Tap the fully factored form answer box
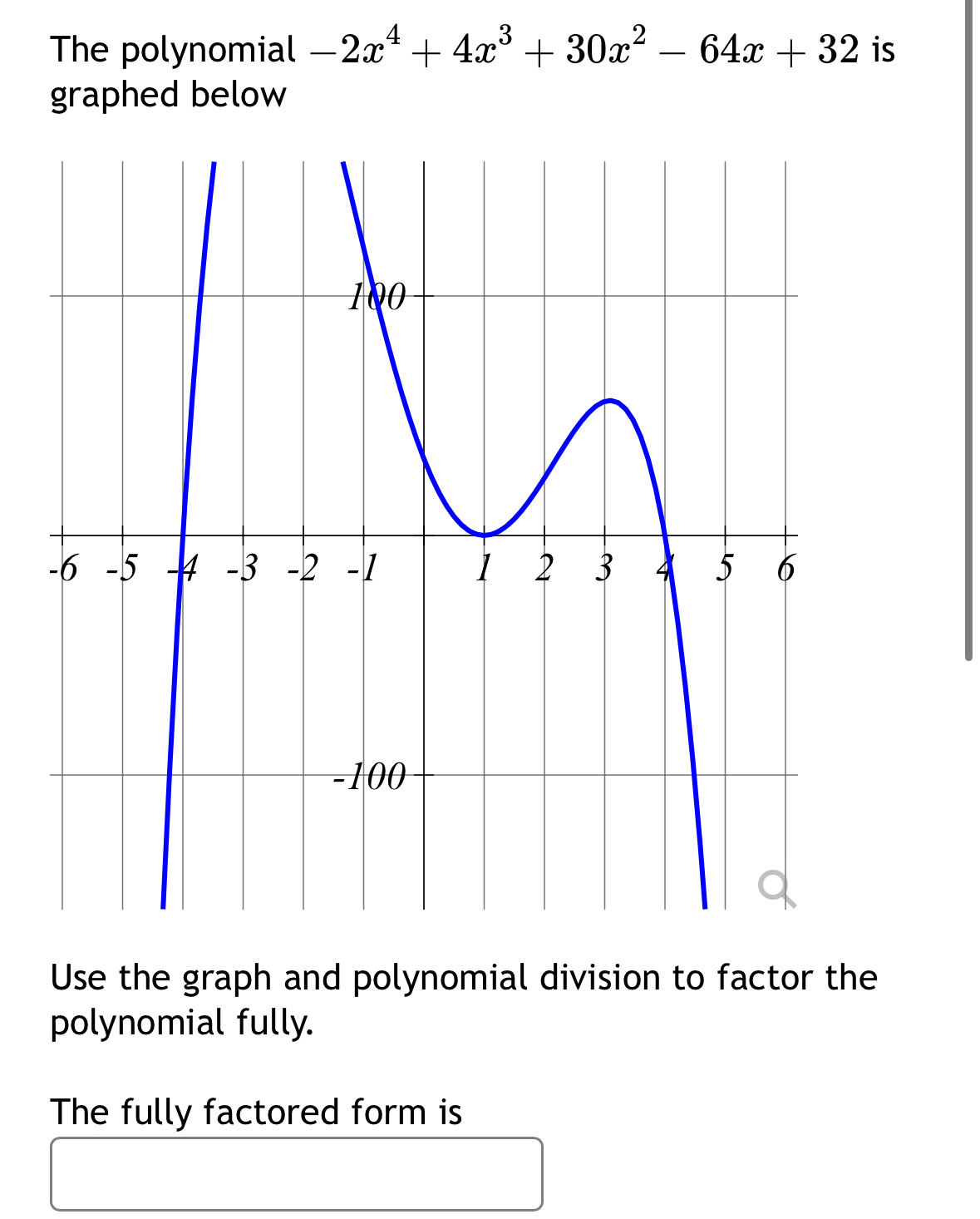The height and width of the screenshot is (1219, 980). point(297,1173)
